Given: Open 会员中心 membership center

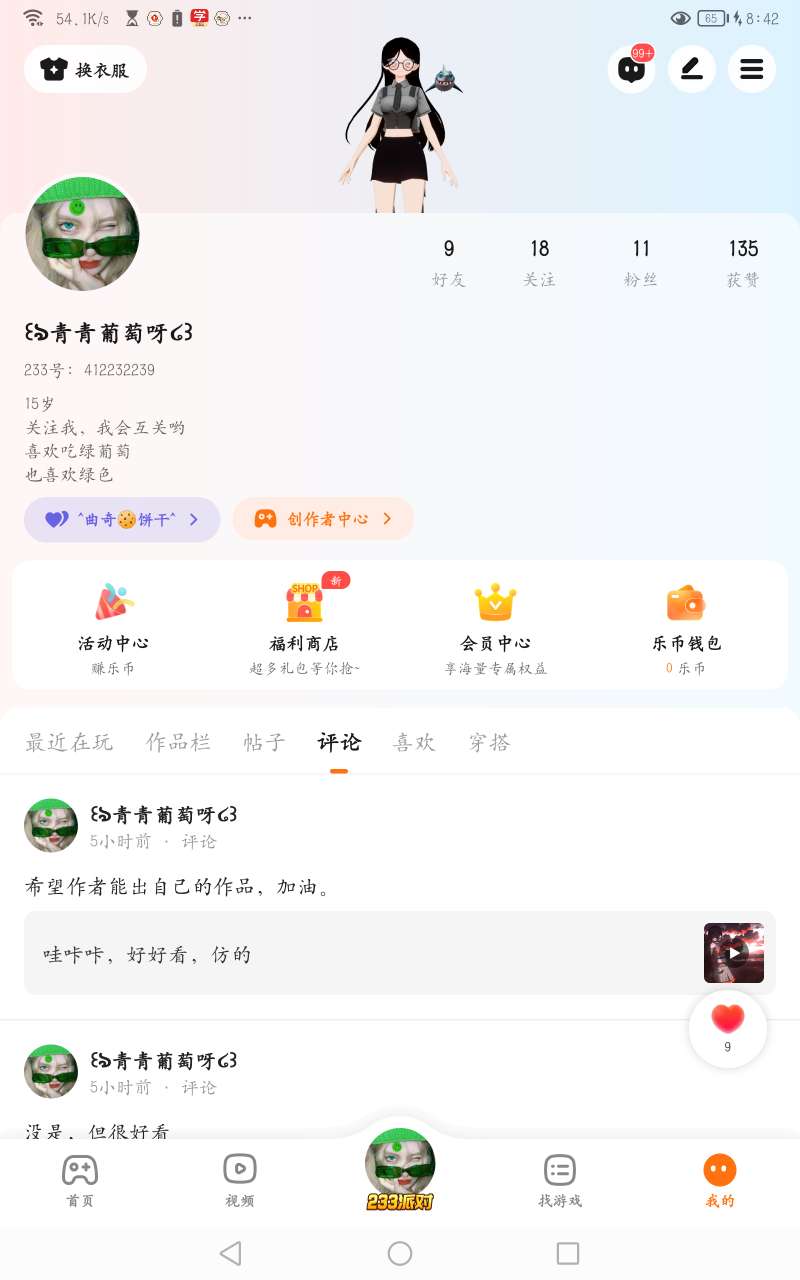Looking at the screenshot, I should [x=495, y=627].
